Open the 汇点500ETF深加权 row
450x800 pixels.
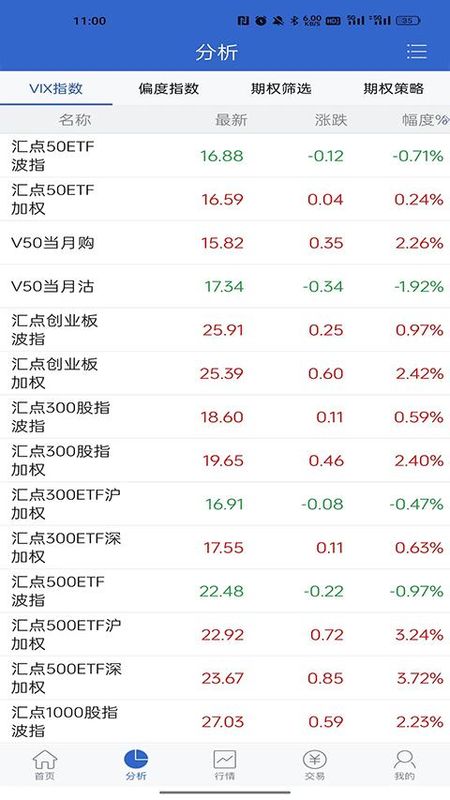225,678
